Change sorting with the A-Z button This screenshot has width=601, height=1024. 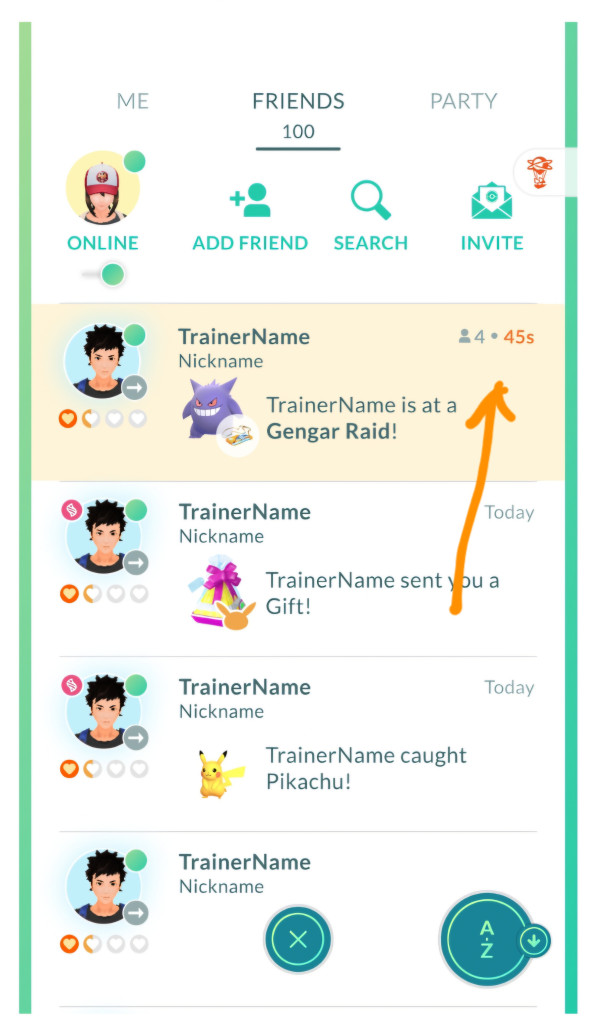[x=487, y=939]
